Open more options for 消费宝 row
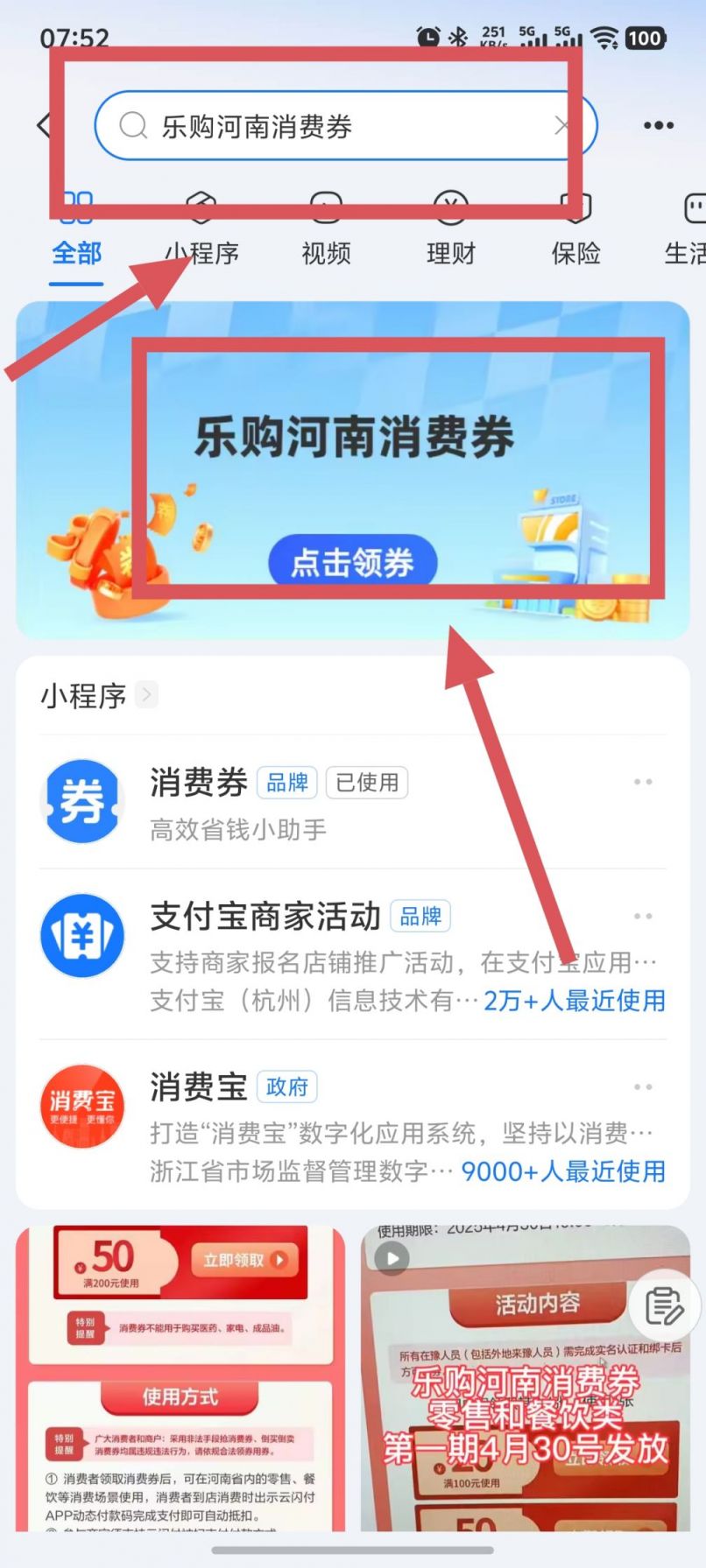 pyautogui.click(x=643, y=1086)
